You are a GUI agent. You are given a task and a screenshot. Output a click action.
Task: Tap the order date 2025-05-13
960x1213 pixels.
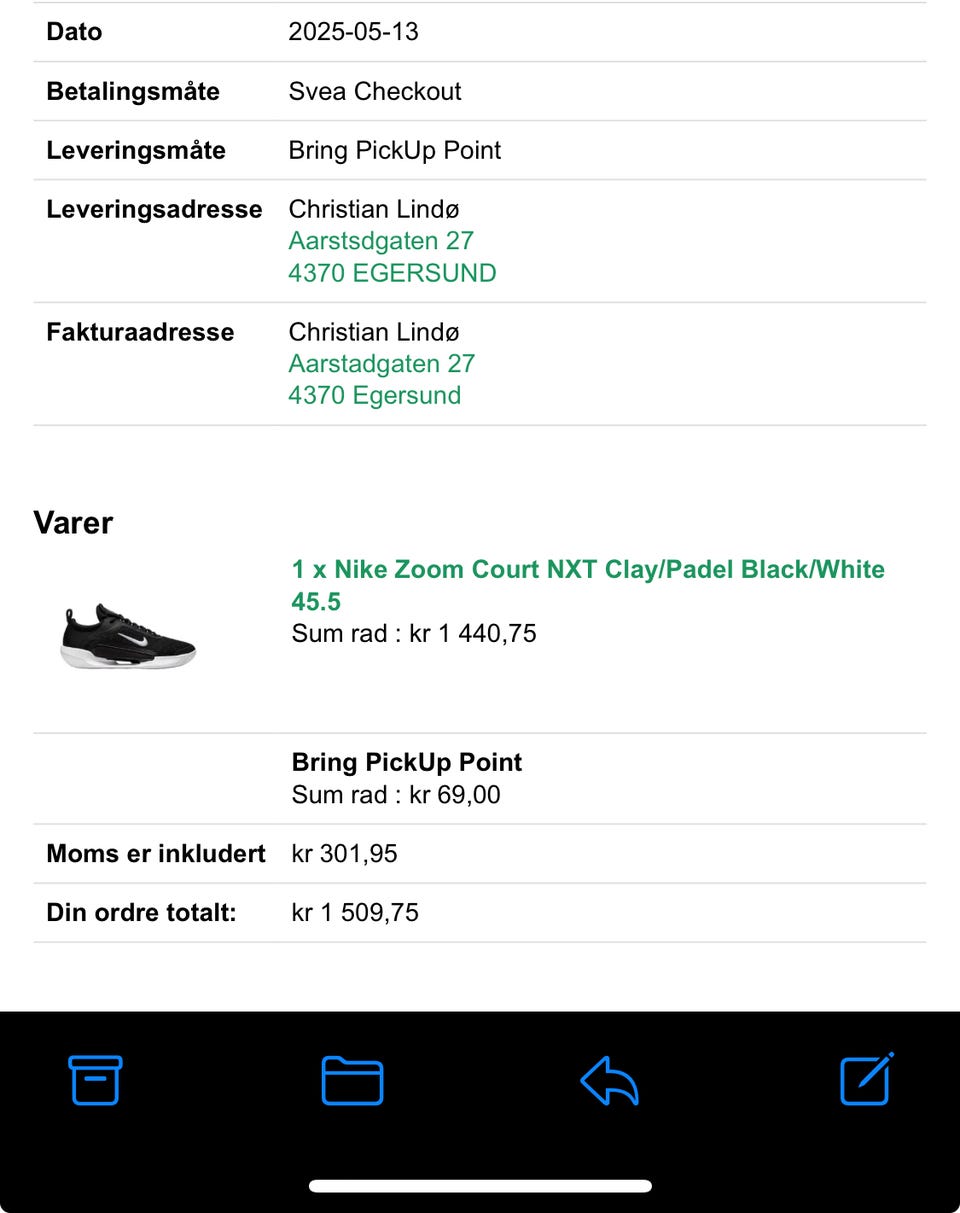coord(354,32)
